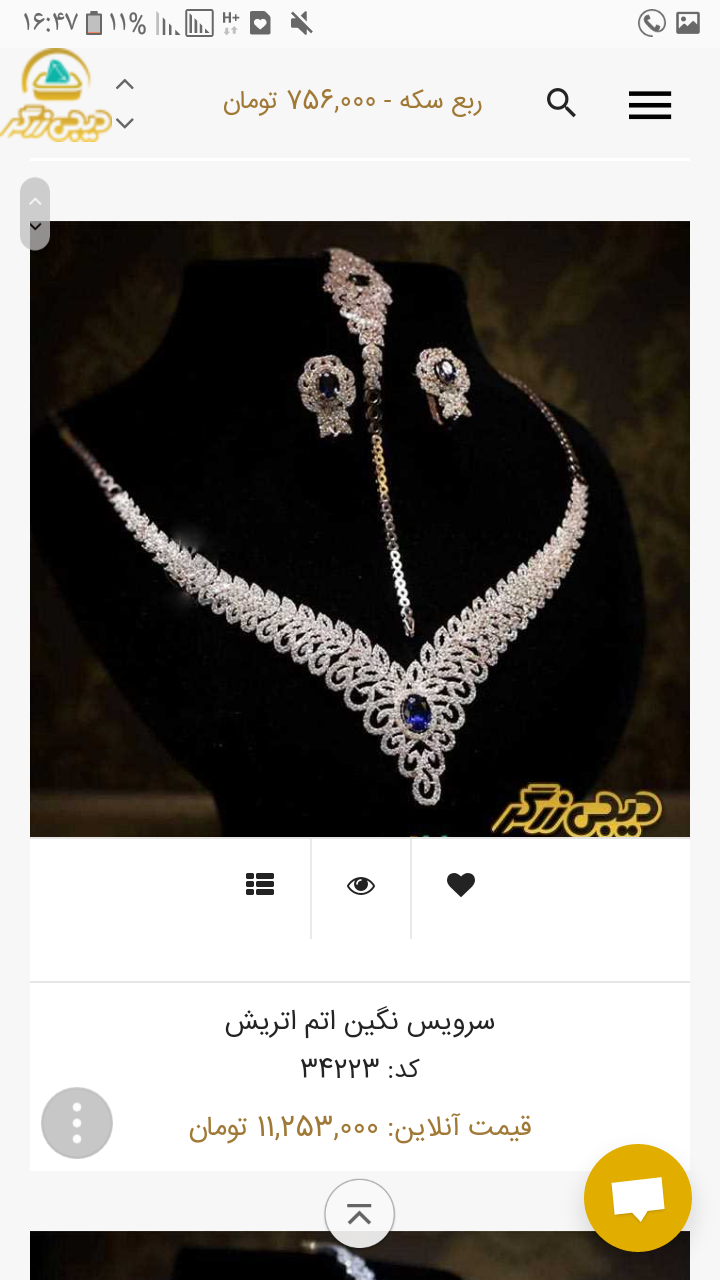Open the hamburger menu
Viewport: 720px width, 1280px height.
coord(649,104)
